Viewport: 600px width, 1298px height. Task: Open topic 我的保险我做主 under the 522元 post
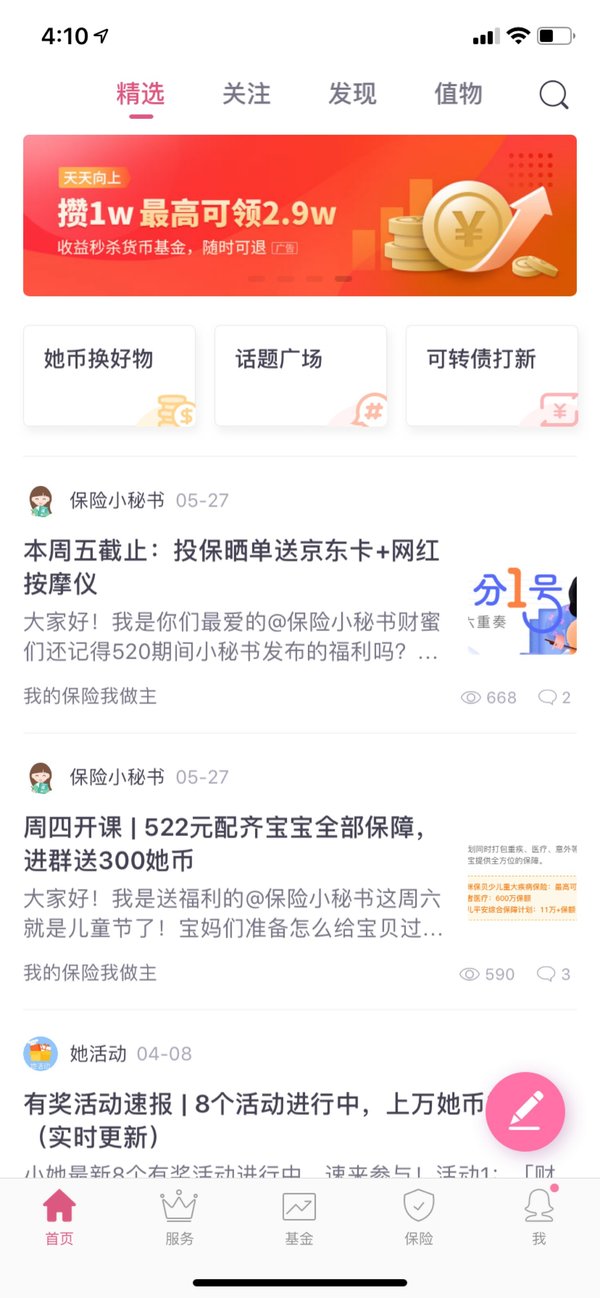coord(90,973)
